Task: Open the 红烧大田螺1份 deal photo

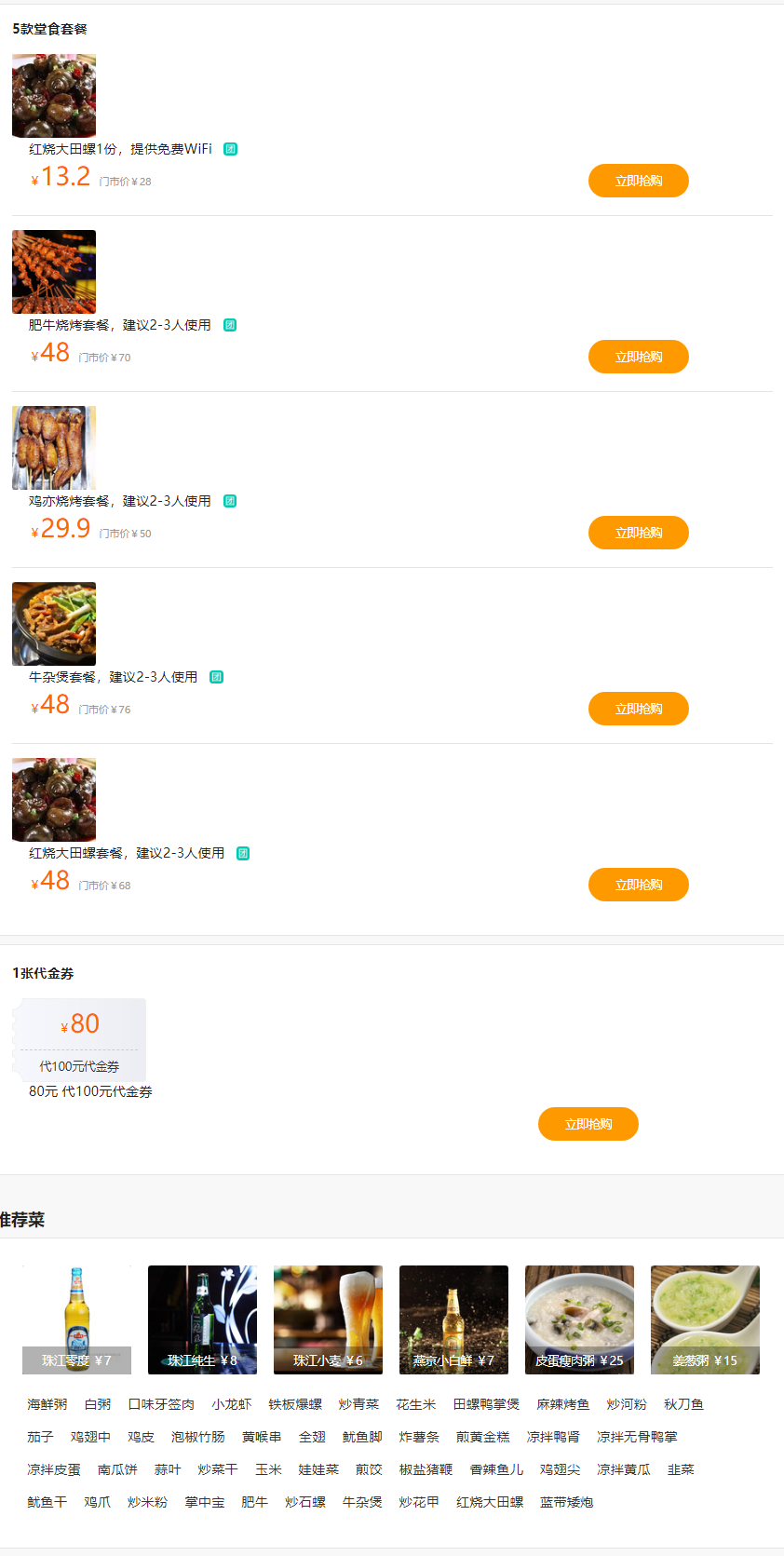Action: (54, 96)
